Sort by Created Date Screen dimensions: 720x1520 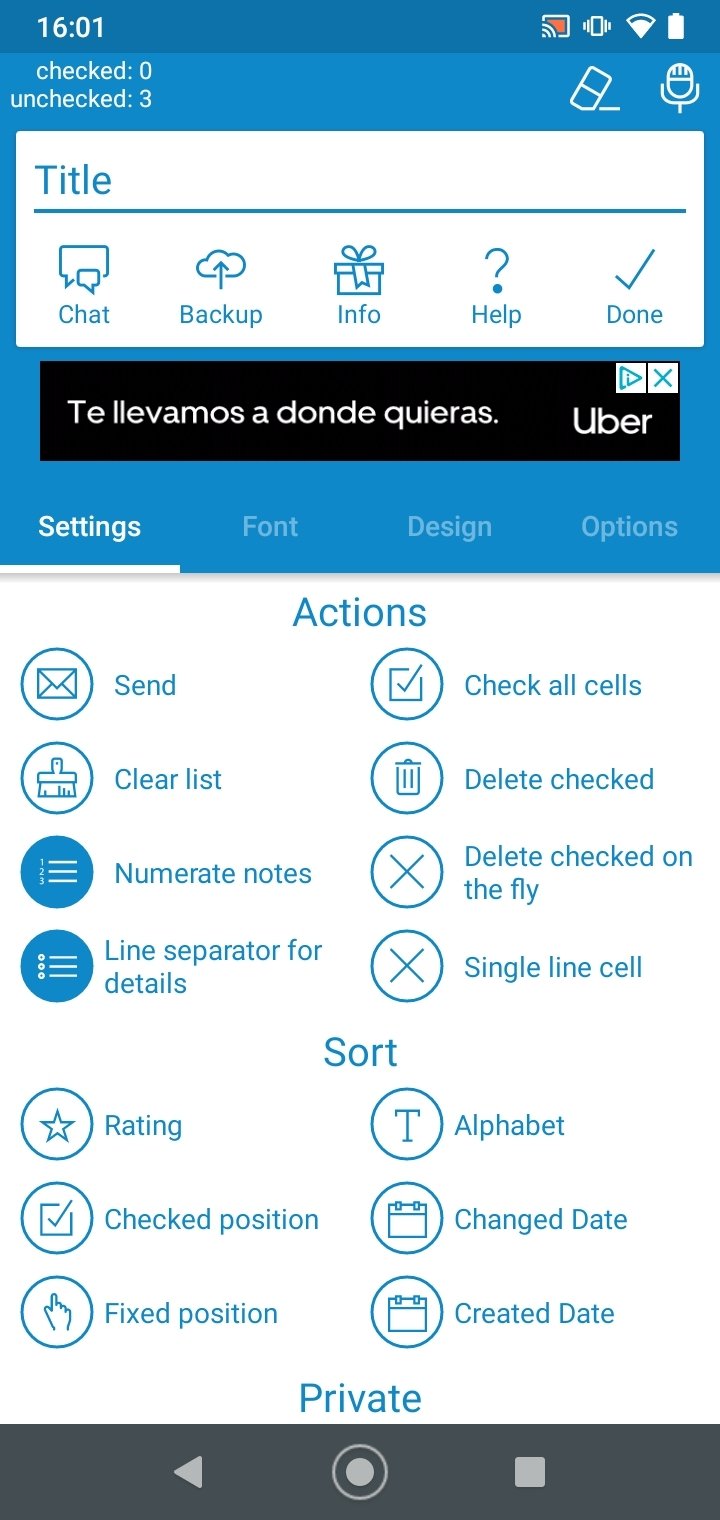click(x=493, y=1313)
